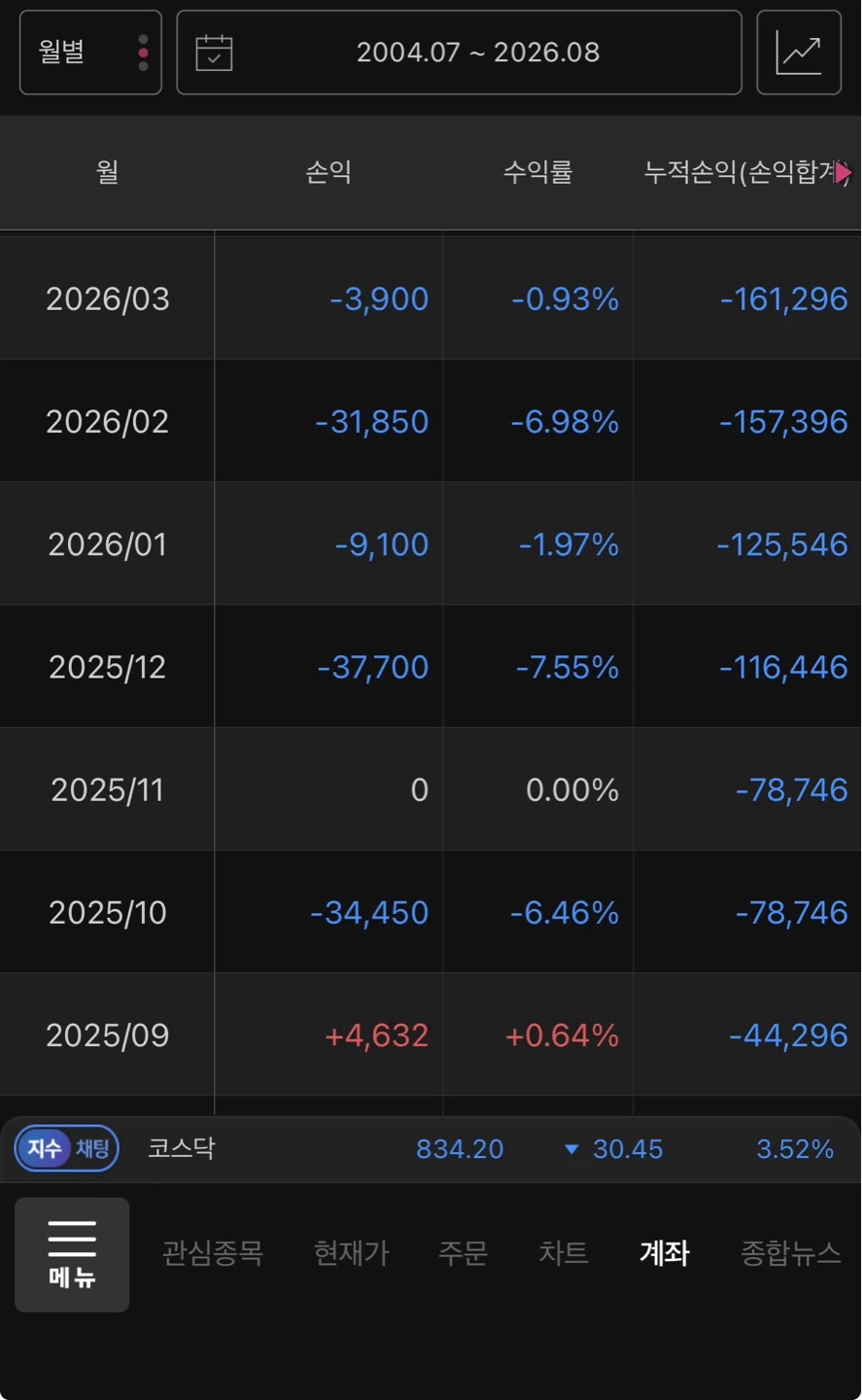Go to 관심종목 tab
The height and width of the screenshot is (1400, 862).
coord(213,1253)
